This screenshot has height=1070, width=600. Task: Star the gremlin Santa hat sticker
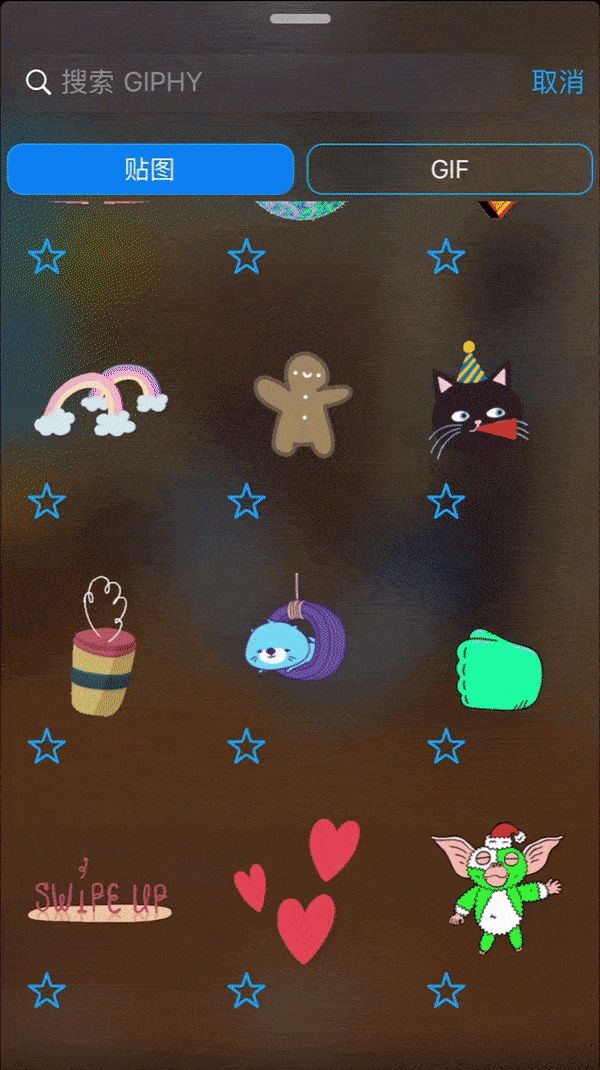[446, 991]
